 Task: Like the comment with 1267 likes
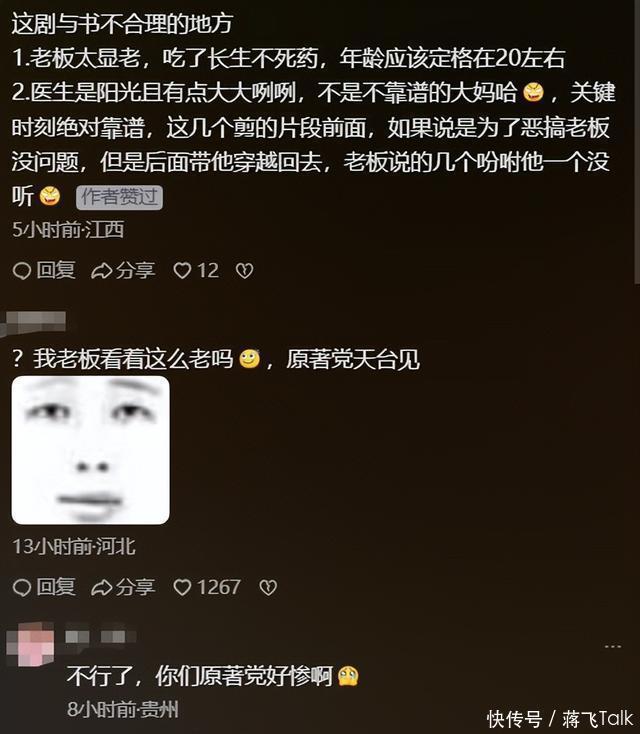coord(183,587)
